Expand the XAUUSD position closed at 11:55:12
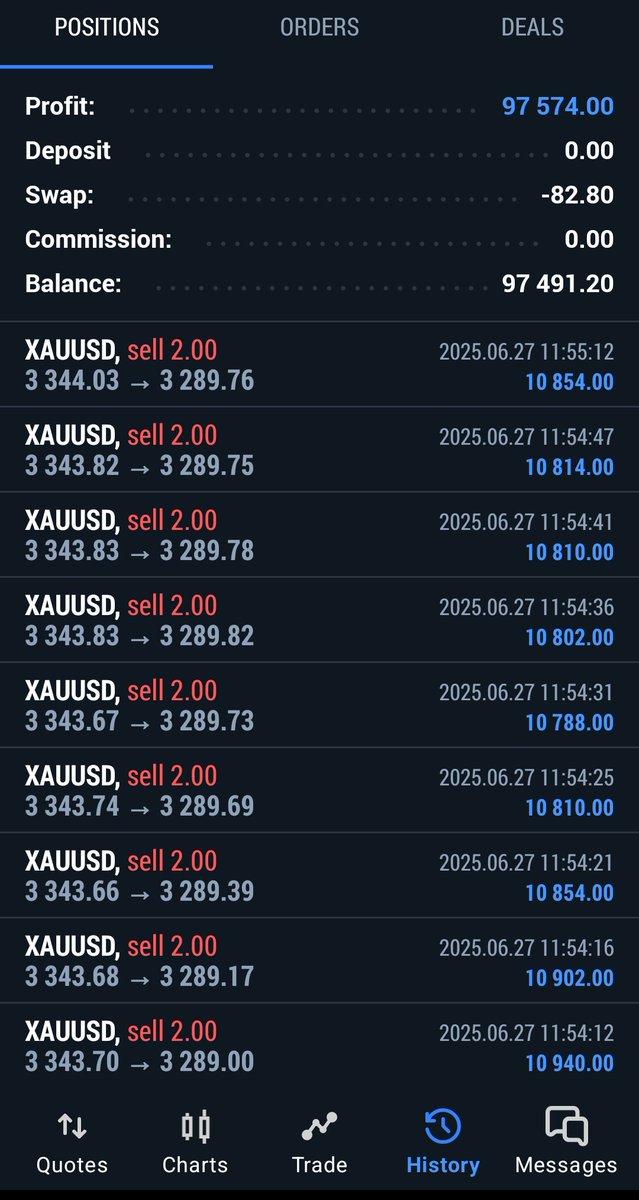The image size is (639, 1200). coord(319,365)
